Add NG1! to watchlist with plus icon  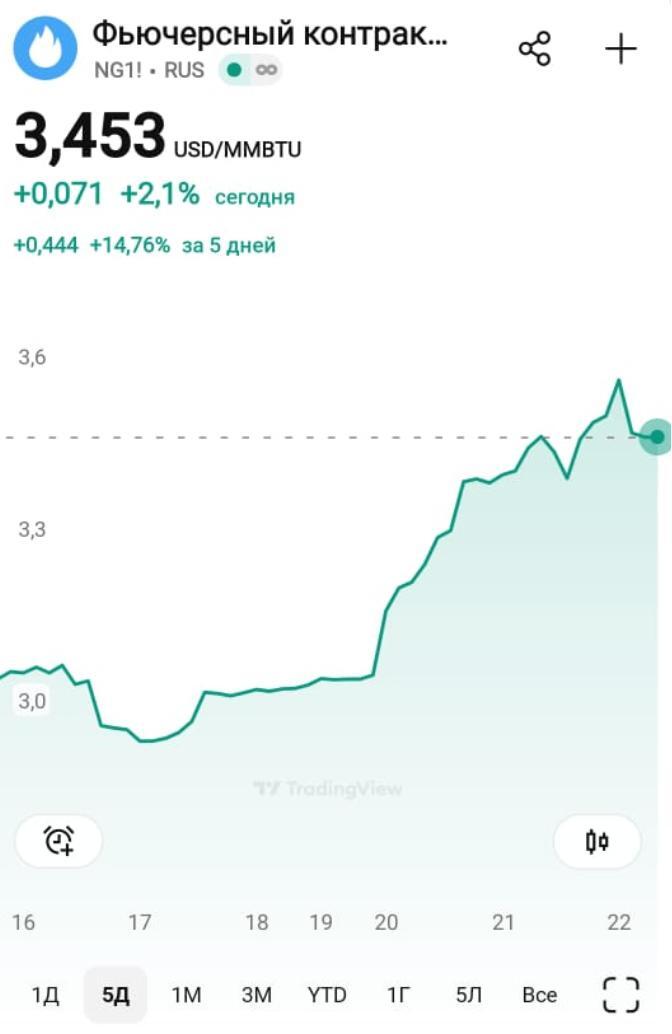click(621, 49)
